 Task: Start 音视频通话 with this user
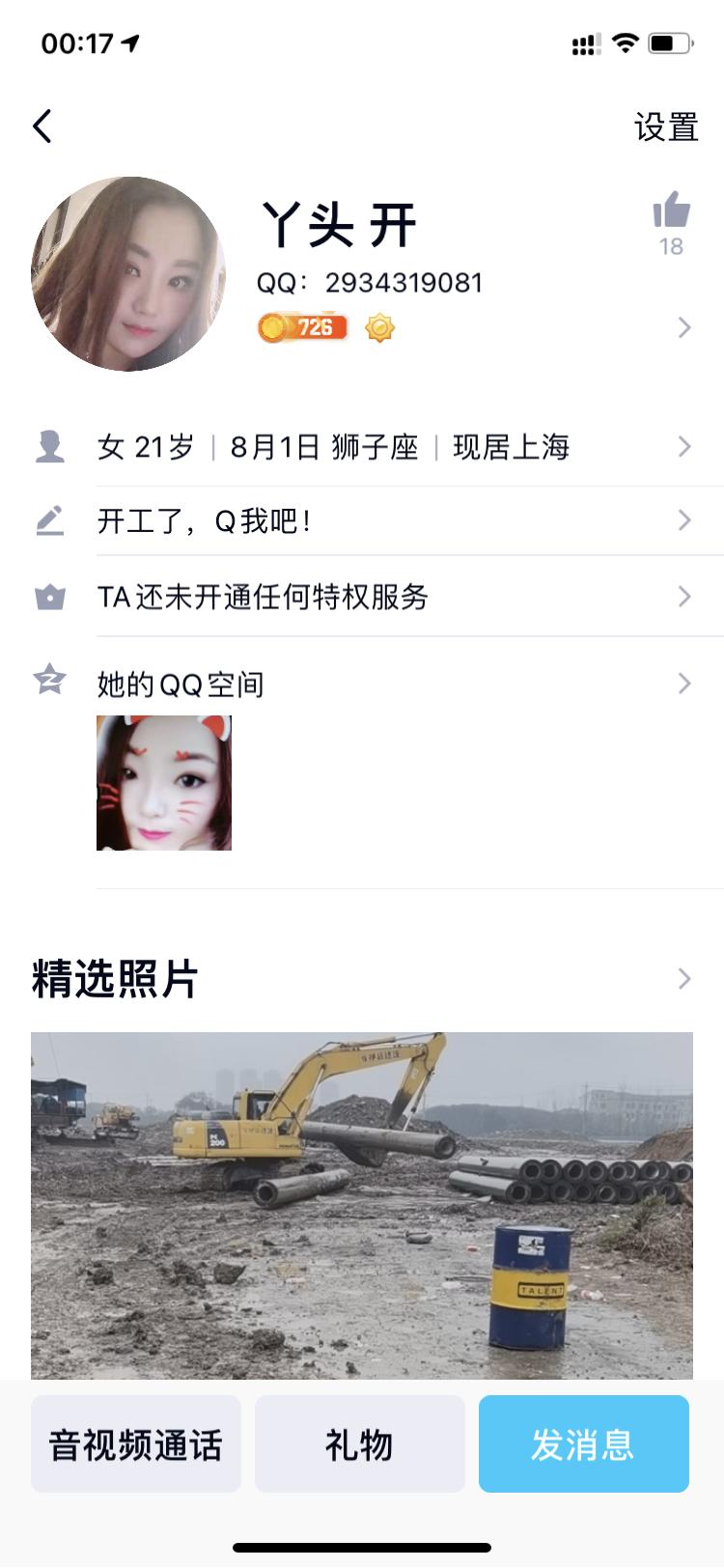tap(136, 1444)
